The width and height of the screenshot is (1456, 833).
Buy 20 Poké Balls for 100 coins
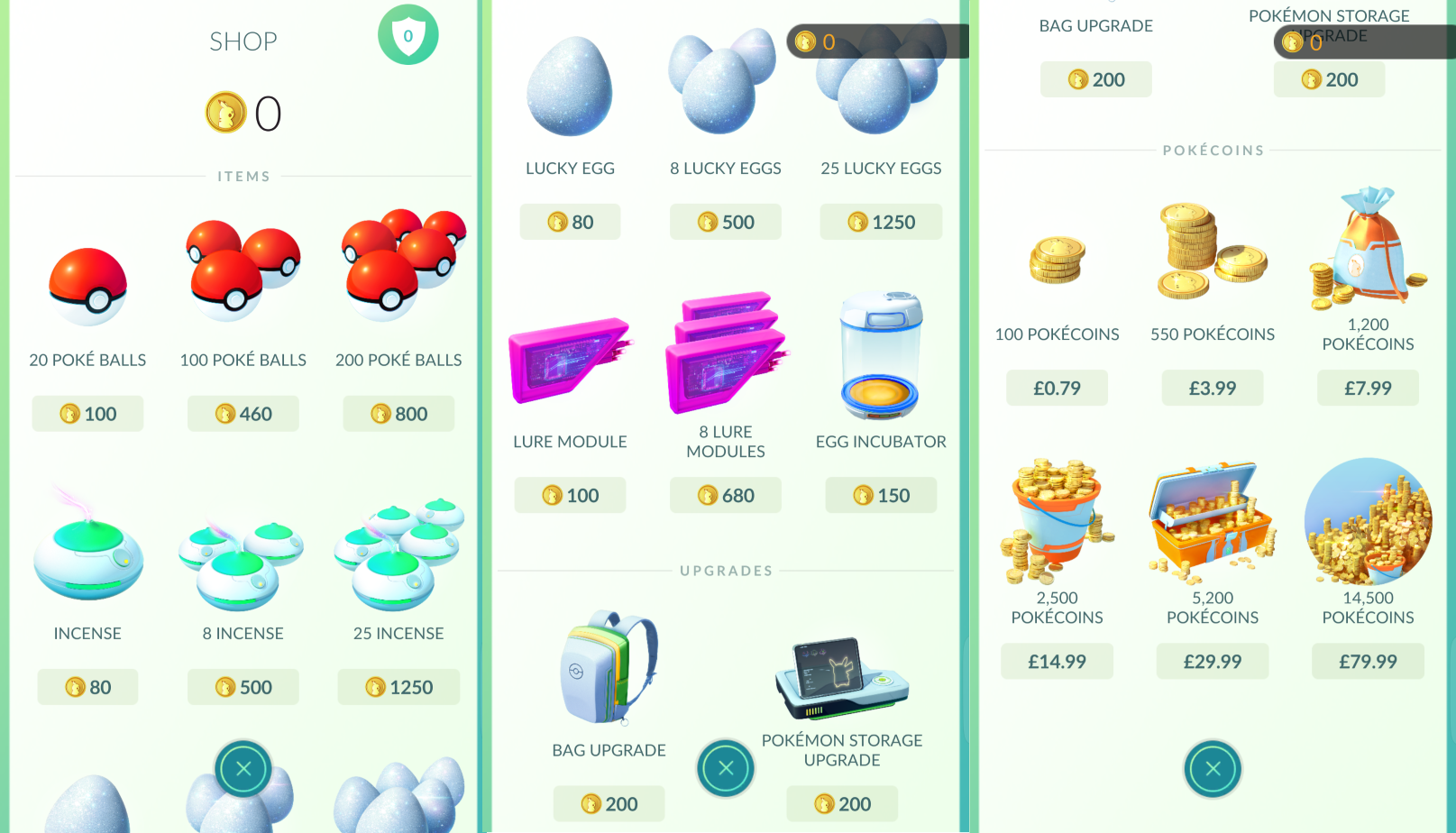tap(87, 414)
